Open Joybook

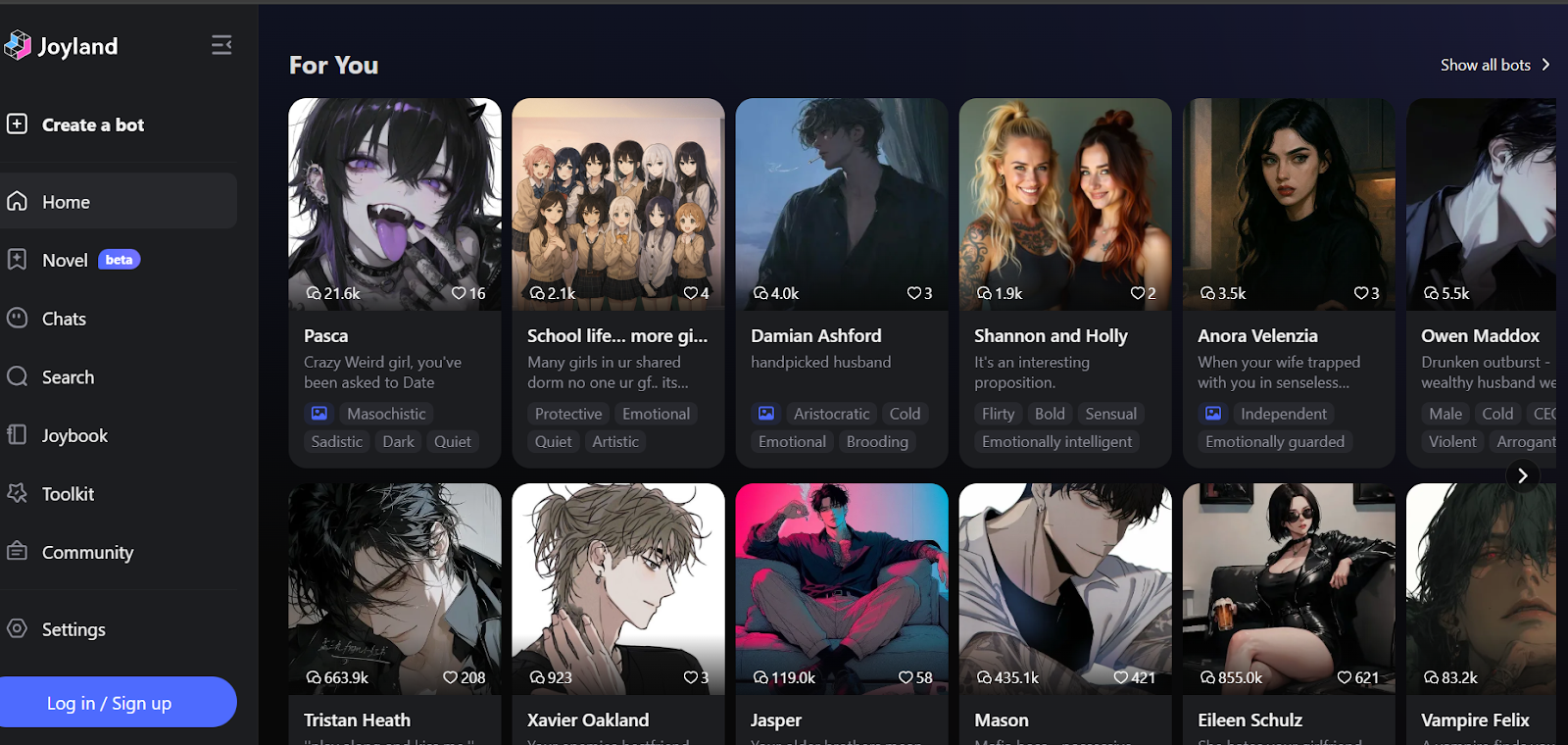pos(74,435)
